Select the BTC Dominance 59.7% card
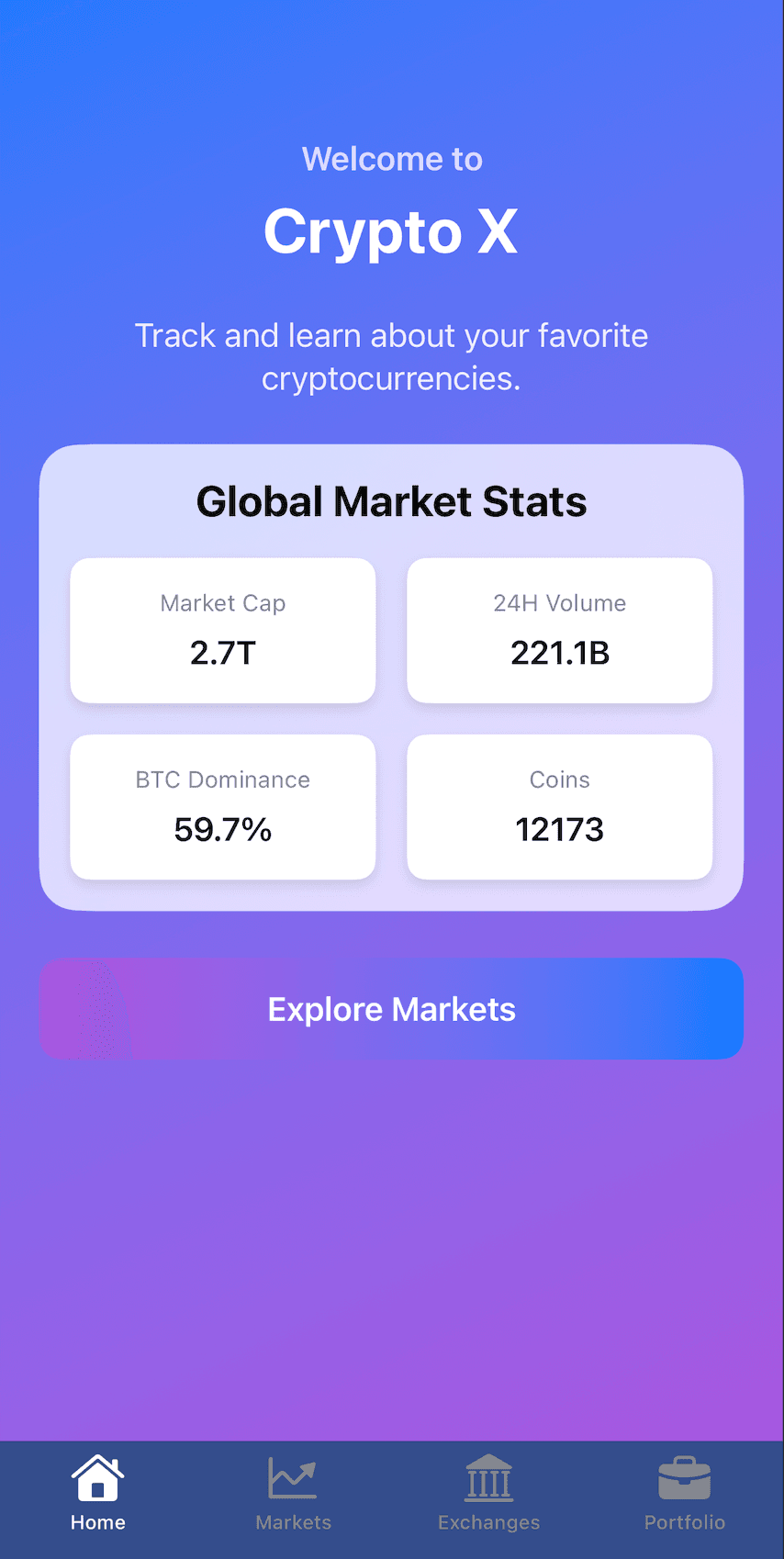This screenshot has height=1559, width=784. point(222,806)
